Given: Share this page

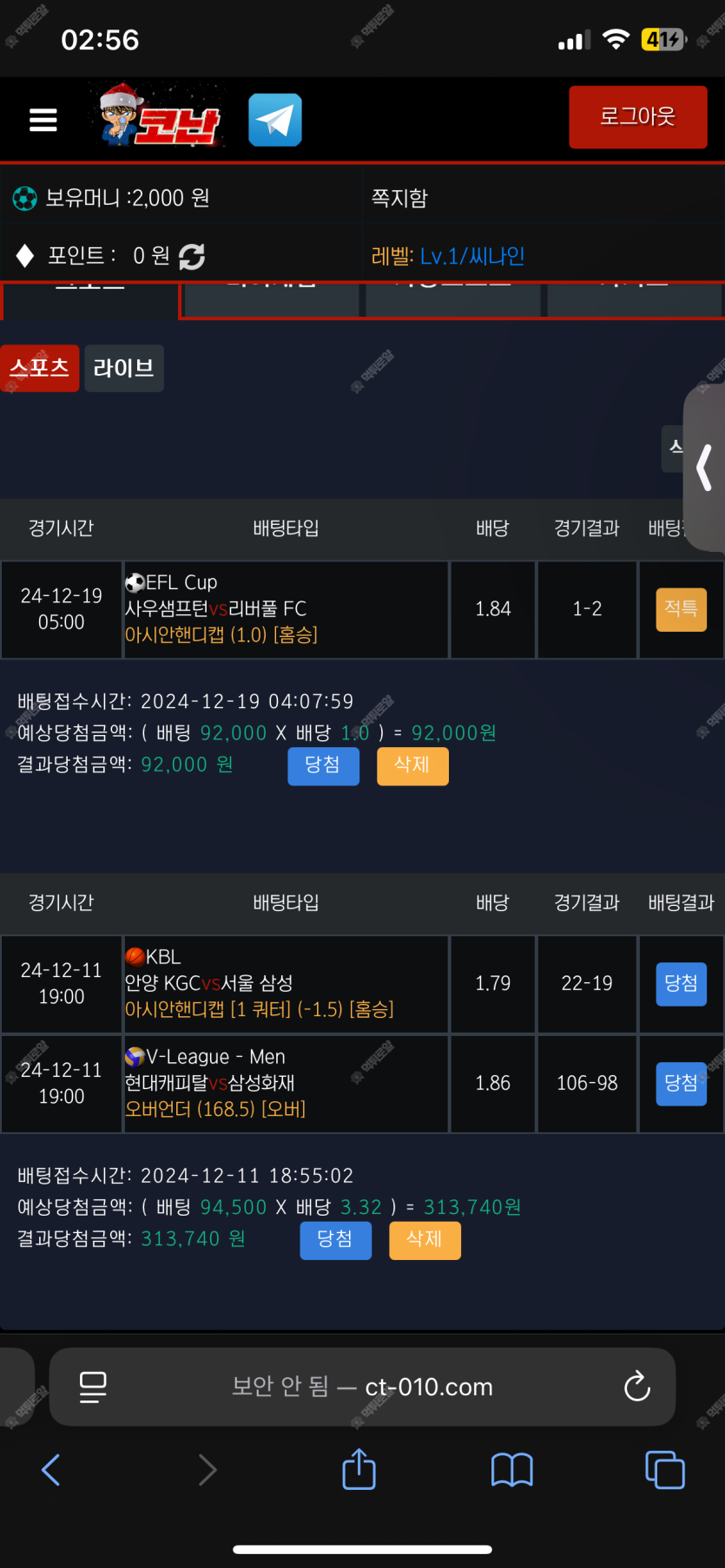Looking at the screenshot, I should 359,1469.
